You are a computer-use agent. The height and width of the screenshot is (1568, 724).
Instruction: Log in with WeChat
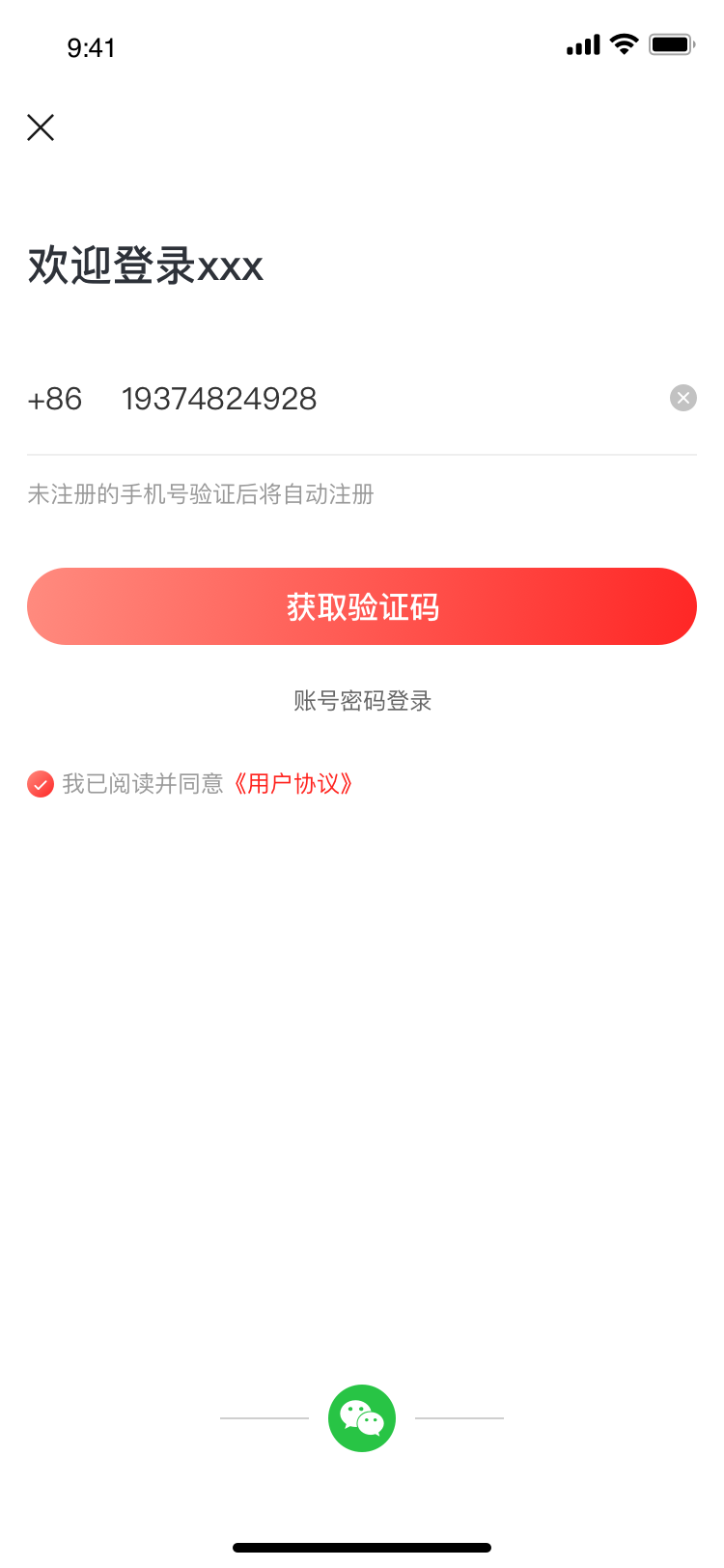tap(362, 1418)
